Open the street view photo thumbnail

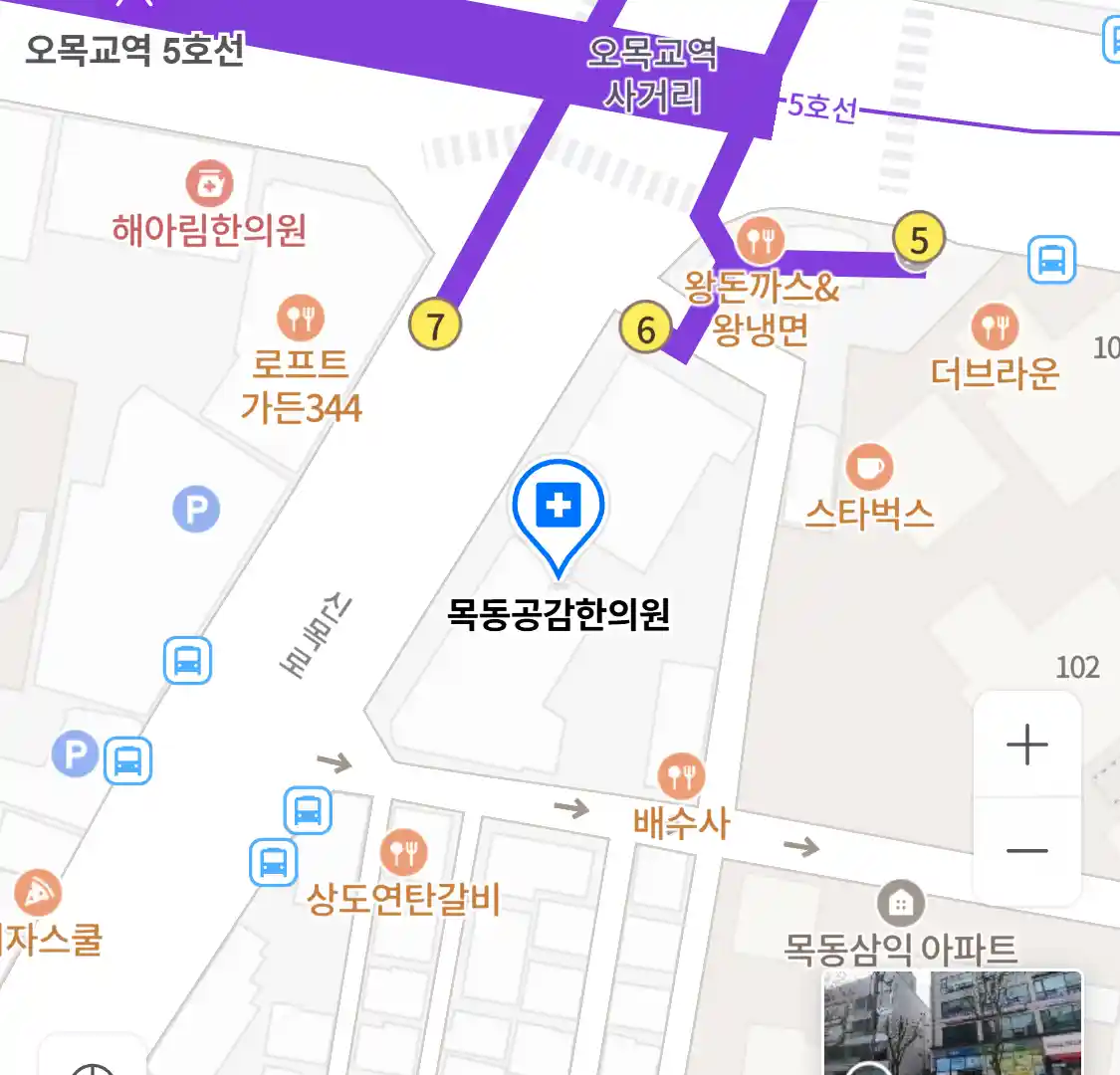[952, 1023]
